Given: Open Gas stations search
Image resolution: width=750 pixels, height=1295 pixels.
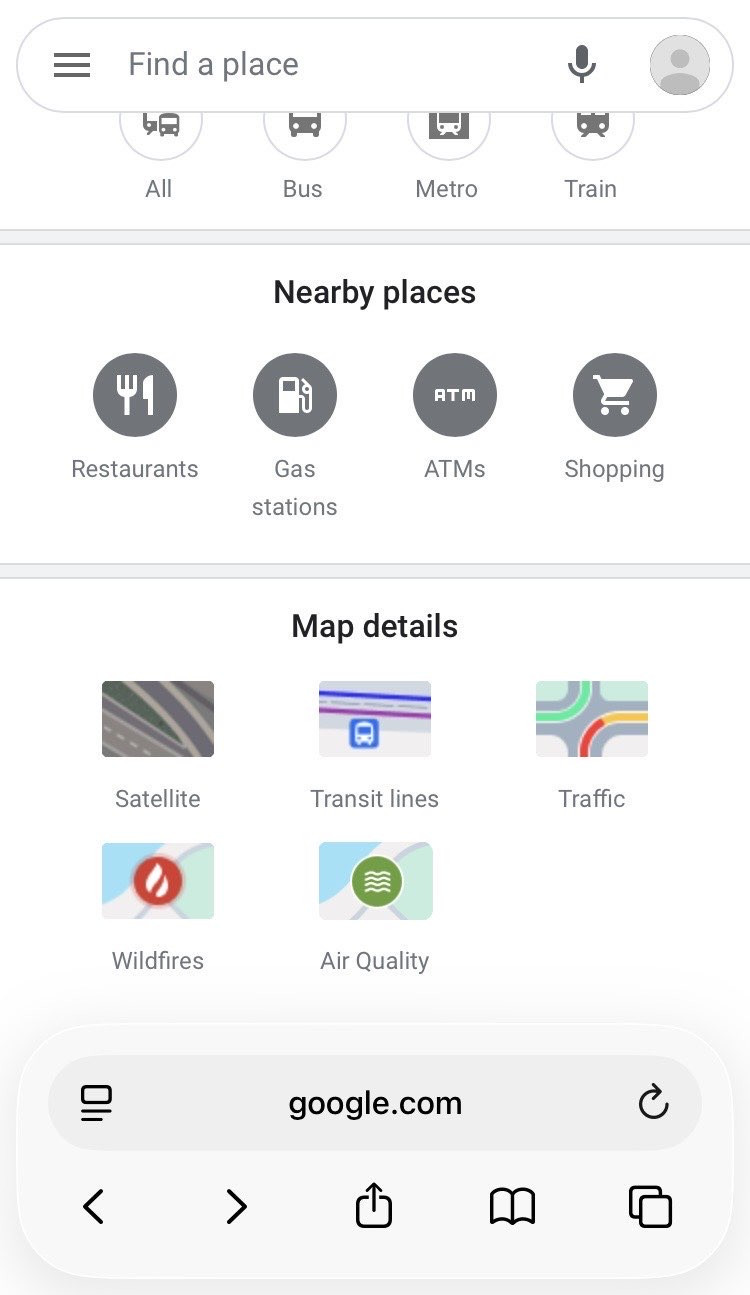Looking at the screenshot, I should [x=294, y=394].
